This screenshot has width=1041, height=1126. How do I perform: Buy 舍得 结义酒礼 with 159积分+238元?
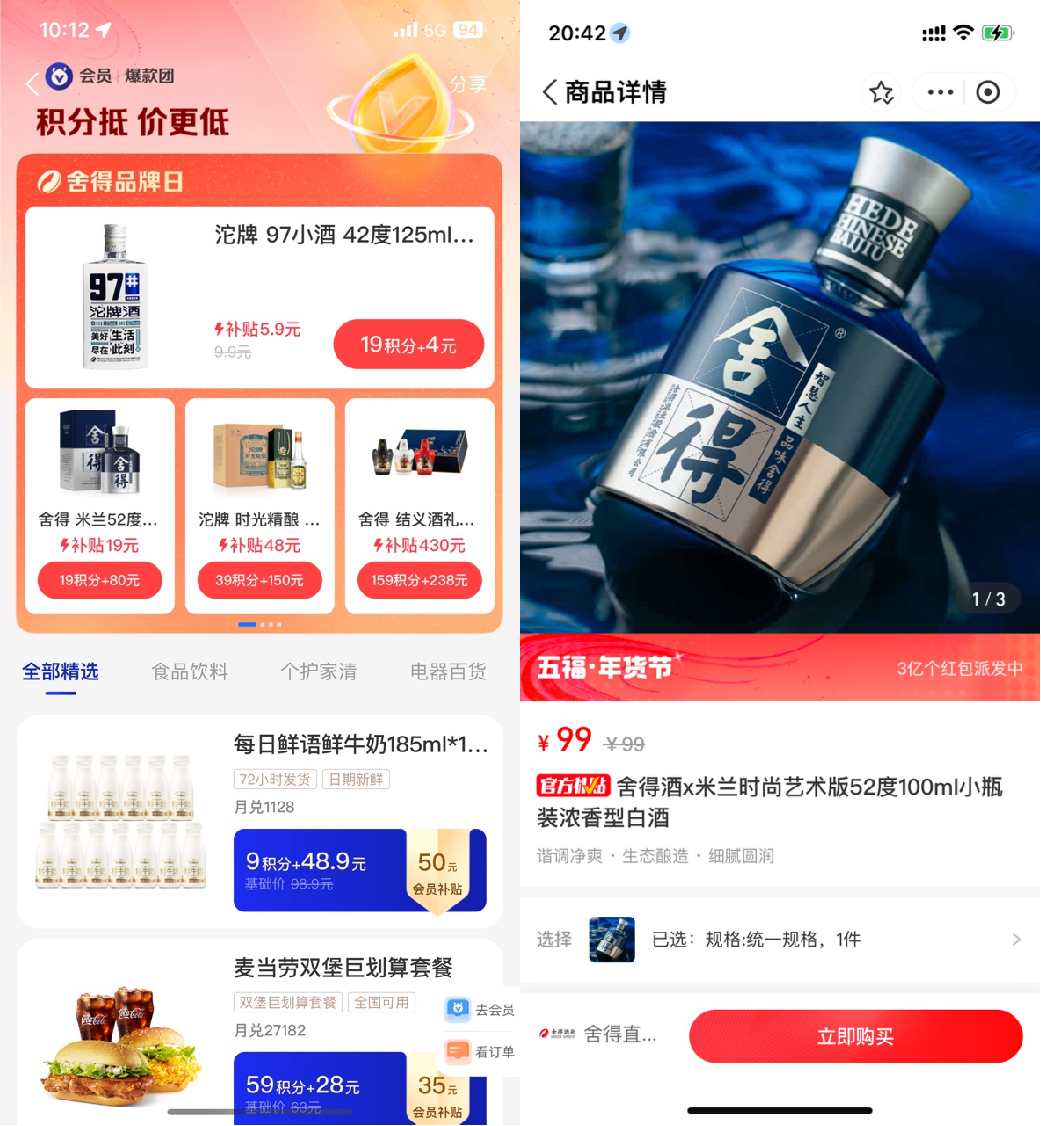tap(419, 580)
